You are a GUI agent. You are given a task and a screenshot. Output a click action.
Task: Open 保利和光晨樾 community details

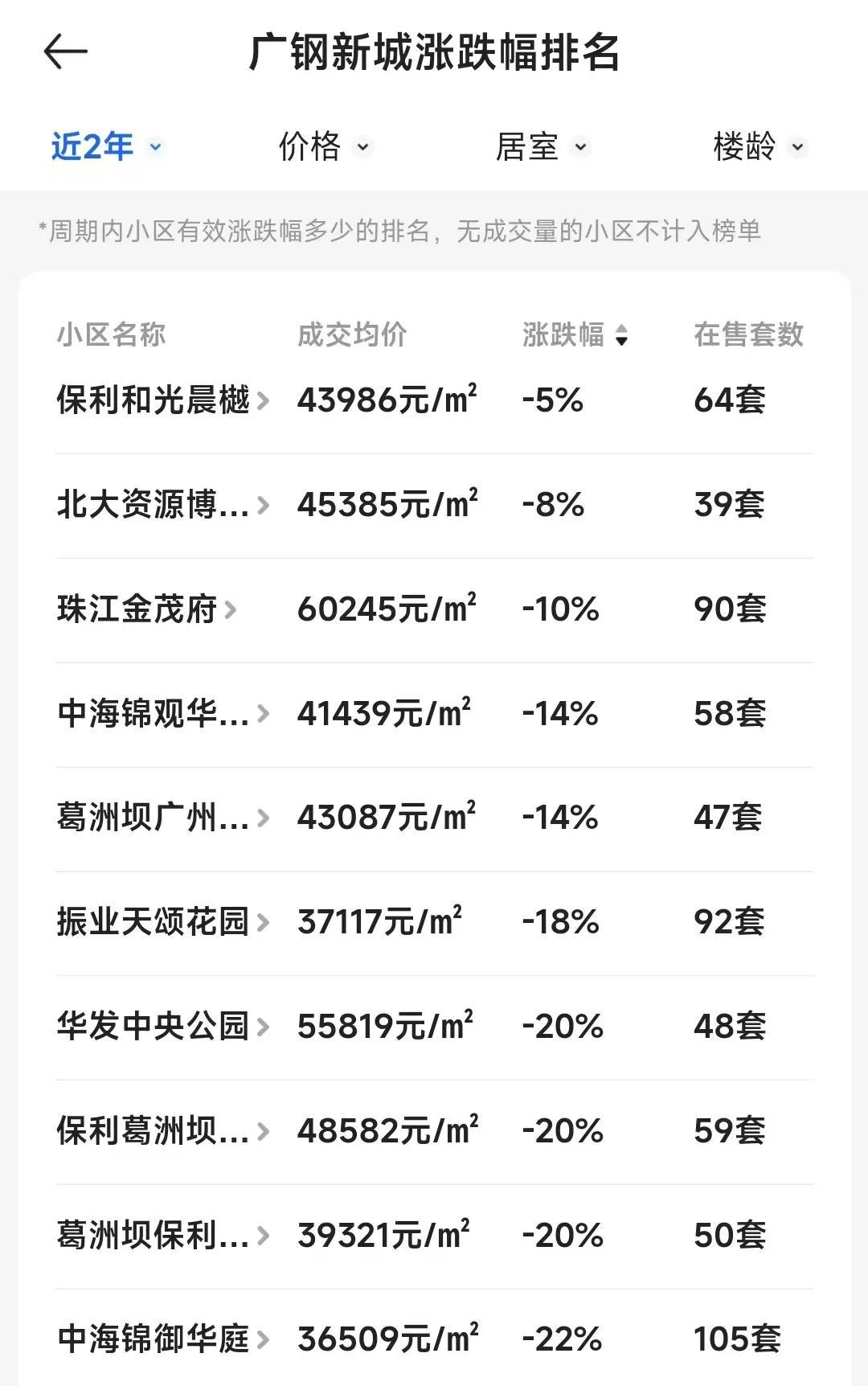(x=162, y=400)
